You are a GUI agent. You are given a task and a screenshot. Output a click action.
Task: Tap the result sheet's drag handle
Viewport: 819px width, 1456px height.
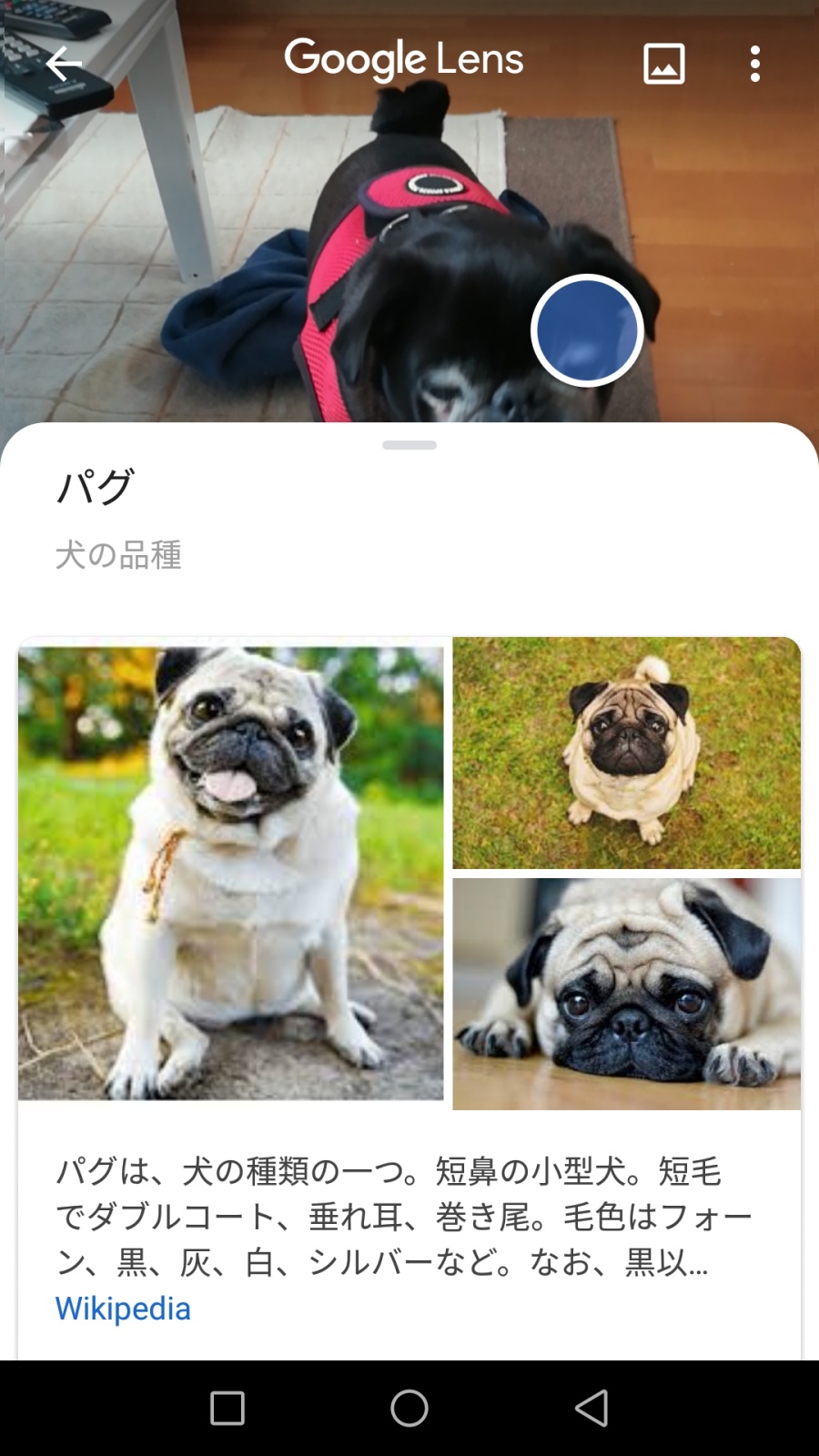click(x=409, y=445)
